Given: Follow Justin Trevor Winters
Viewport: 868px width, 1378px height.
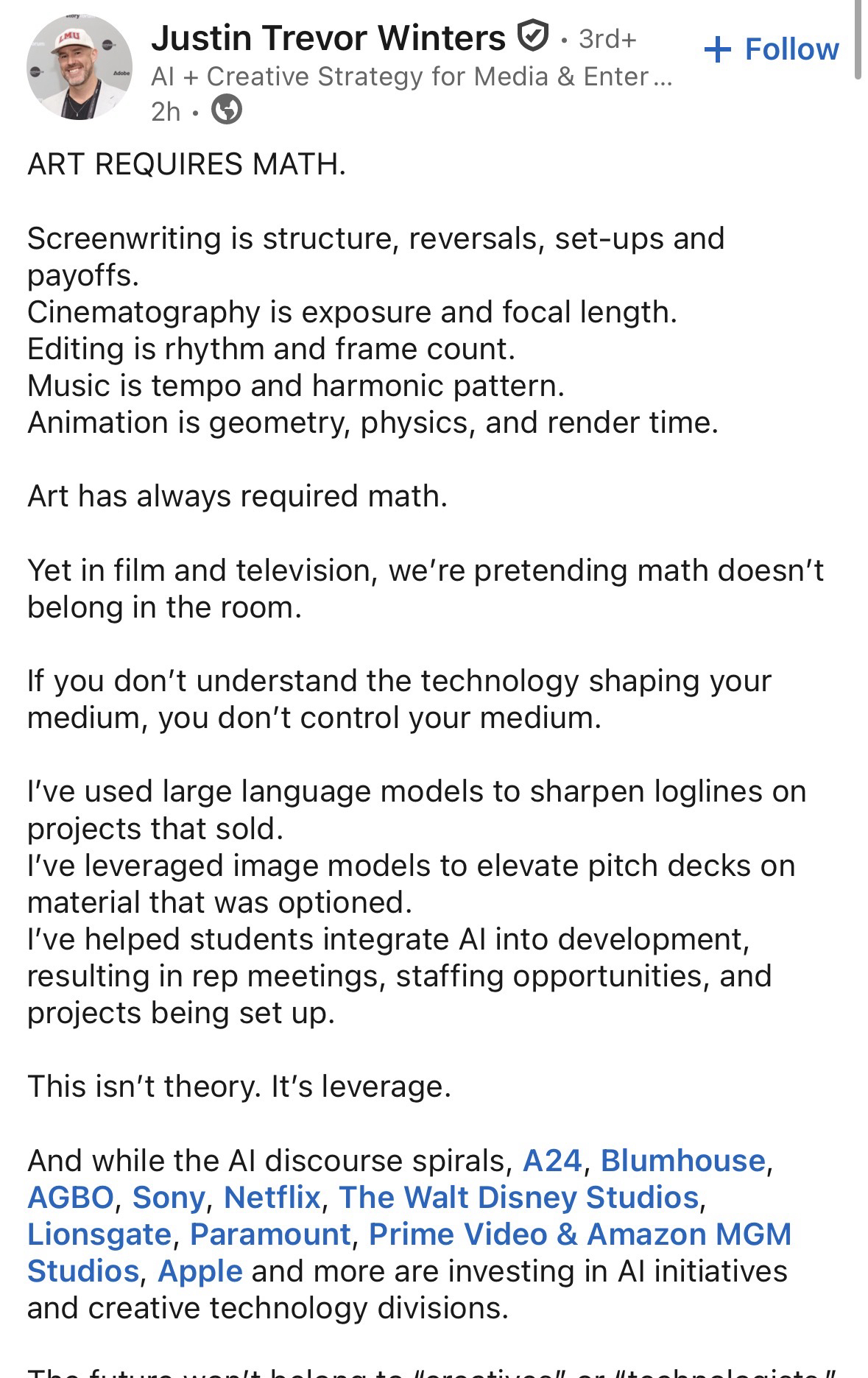Looking at the screenshot, I should tap(772, 49).
